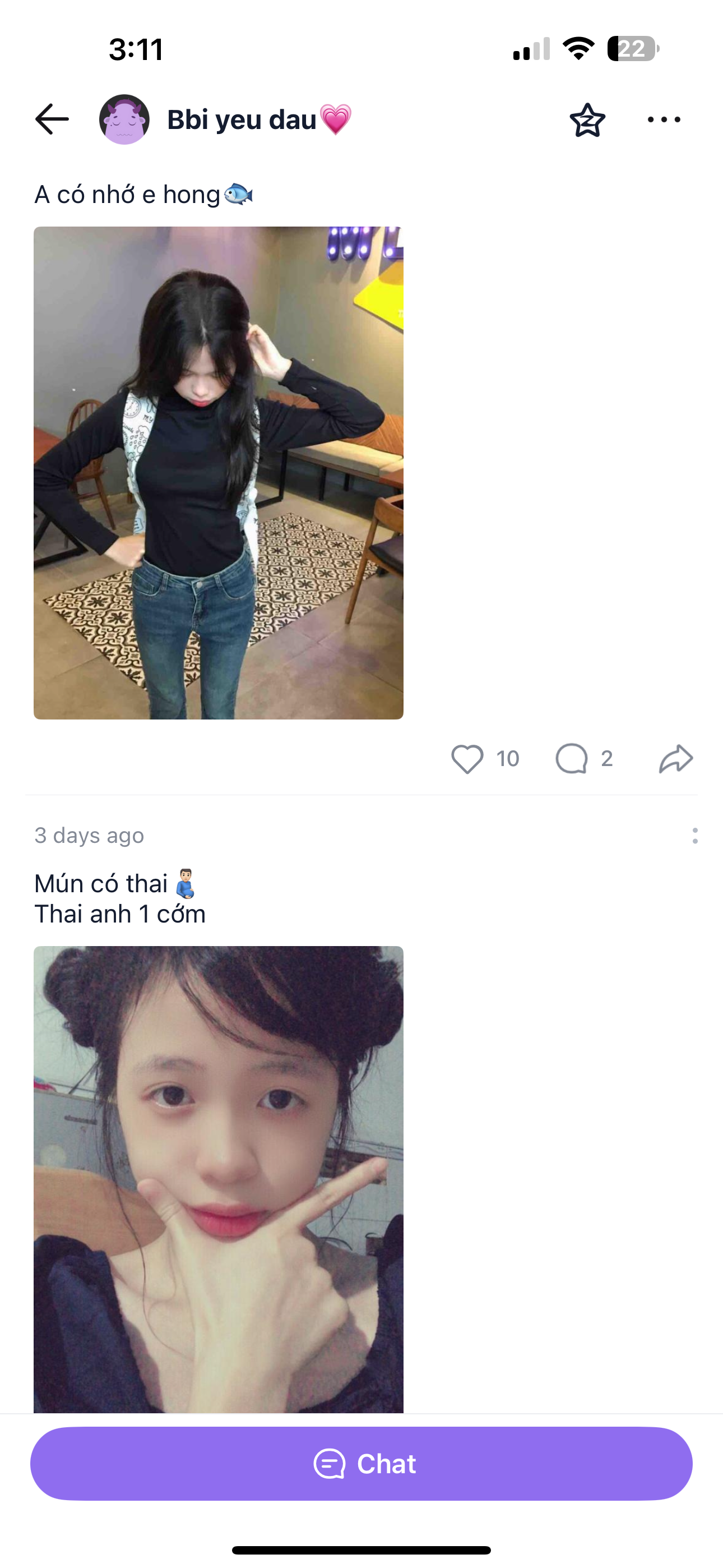723x1568 pixels.
Task: Share the A có nhớ e hong post
Action: tap(676, 759)
